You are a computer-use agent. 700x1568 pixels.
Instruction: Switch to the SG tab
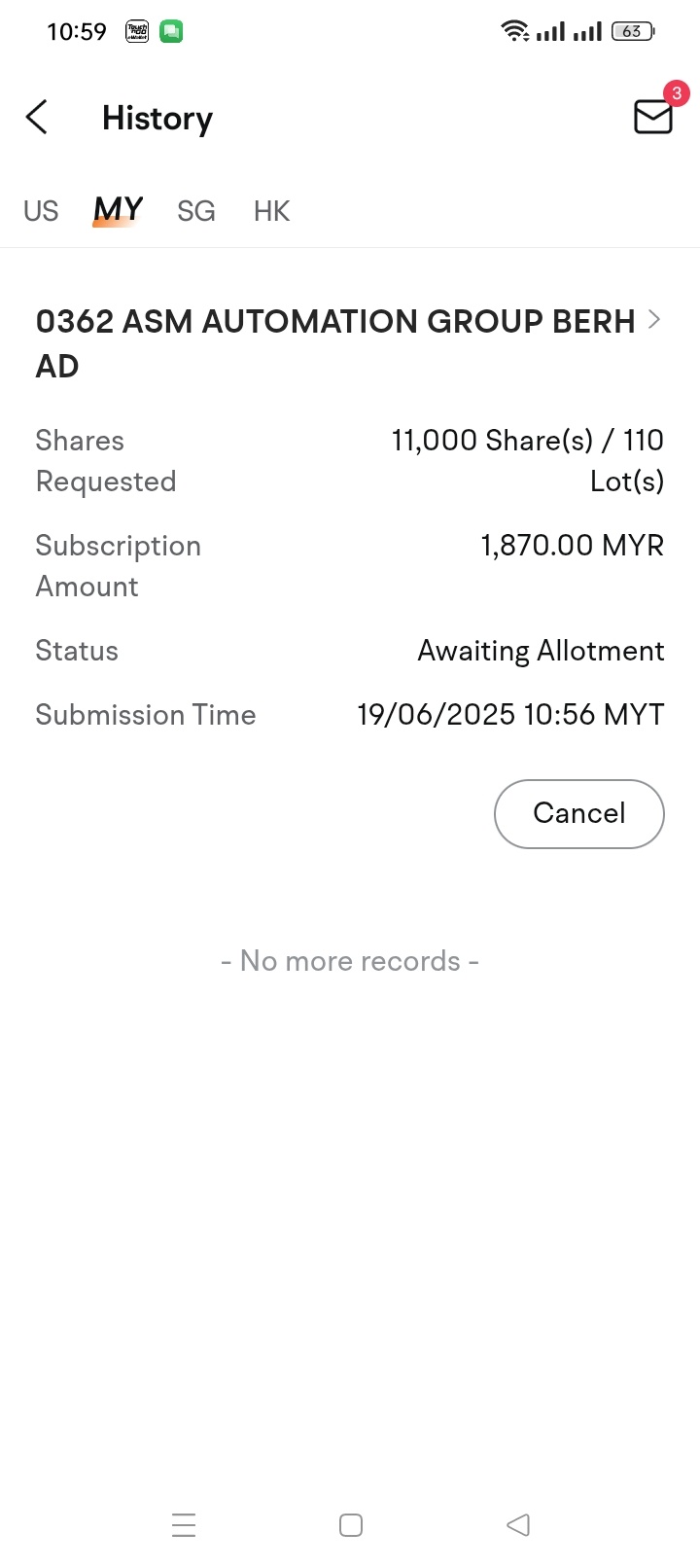(x=196, y=211)
